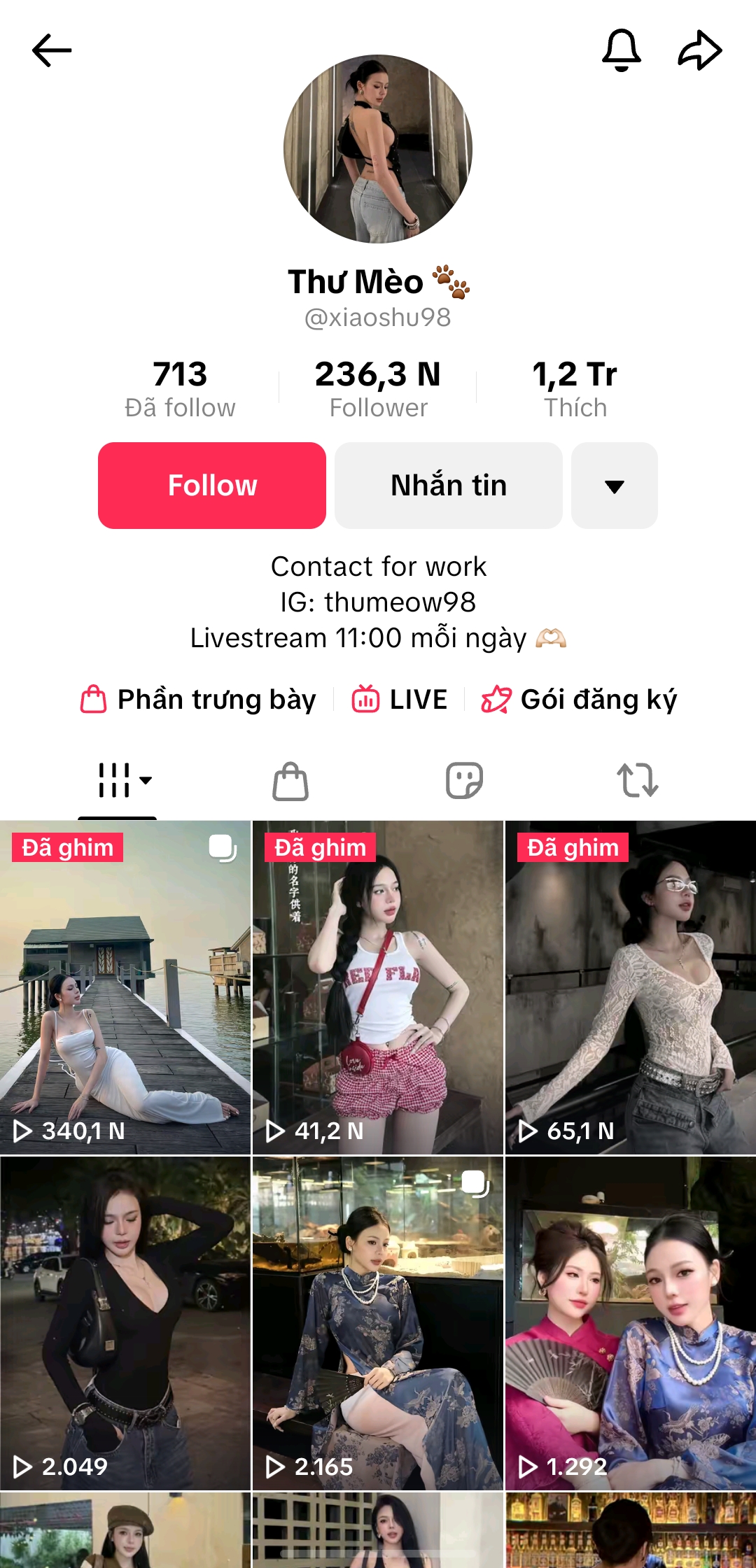This screenshot has height=1568, width=756.
Task: Open the notifications bell
Action: 622,50
